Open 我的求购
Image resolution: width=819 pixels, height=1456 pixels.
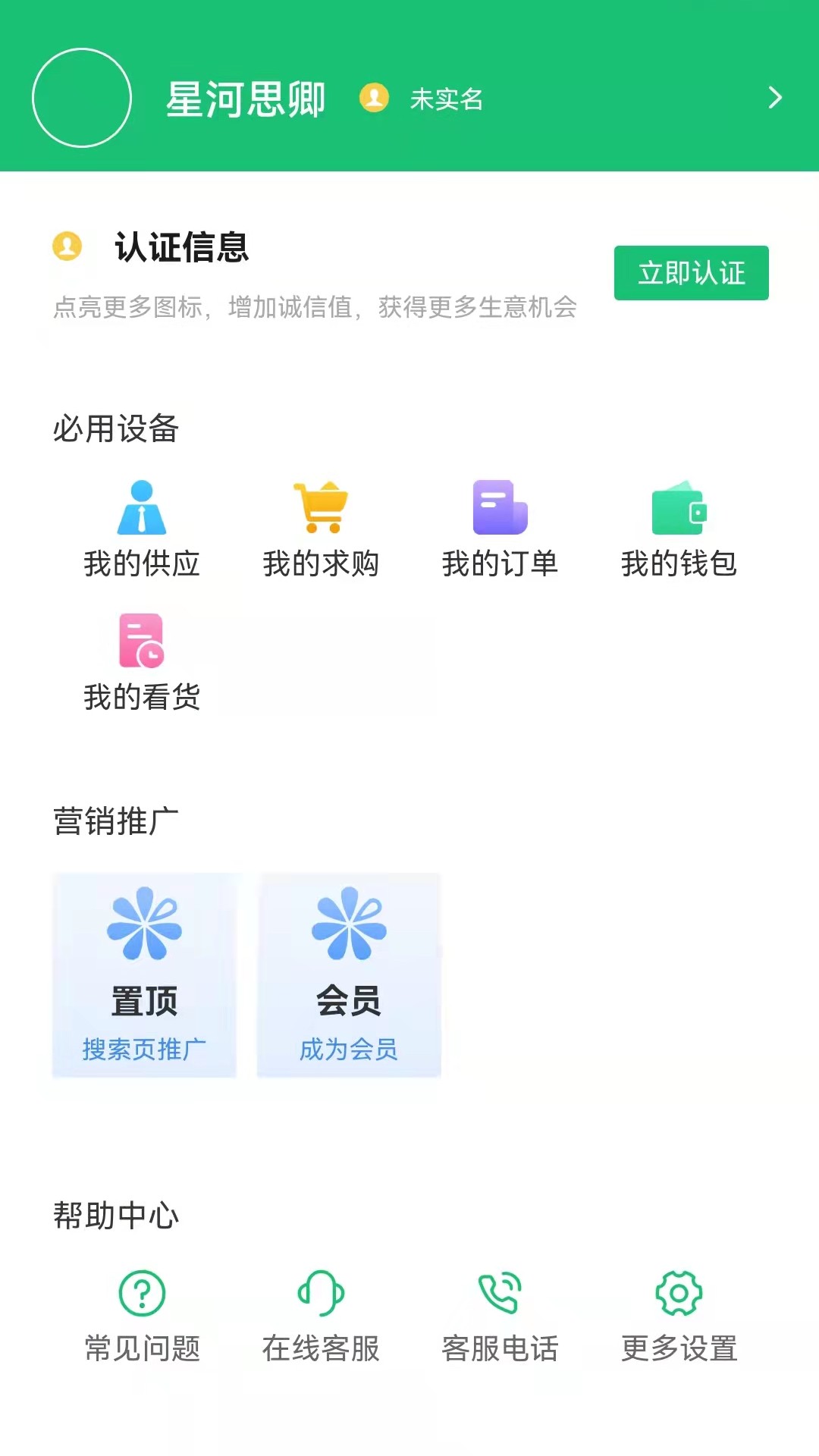[x=321, y=529]
